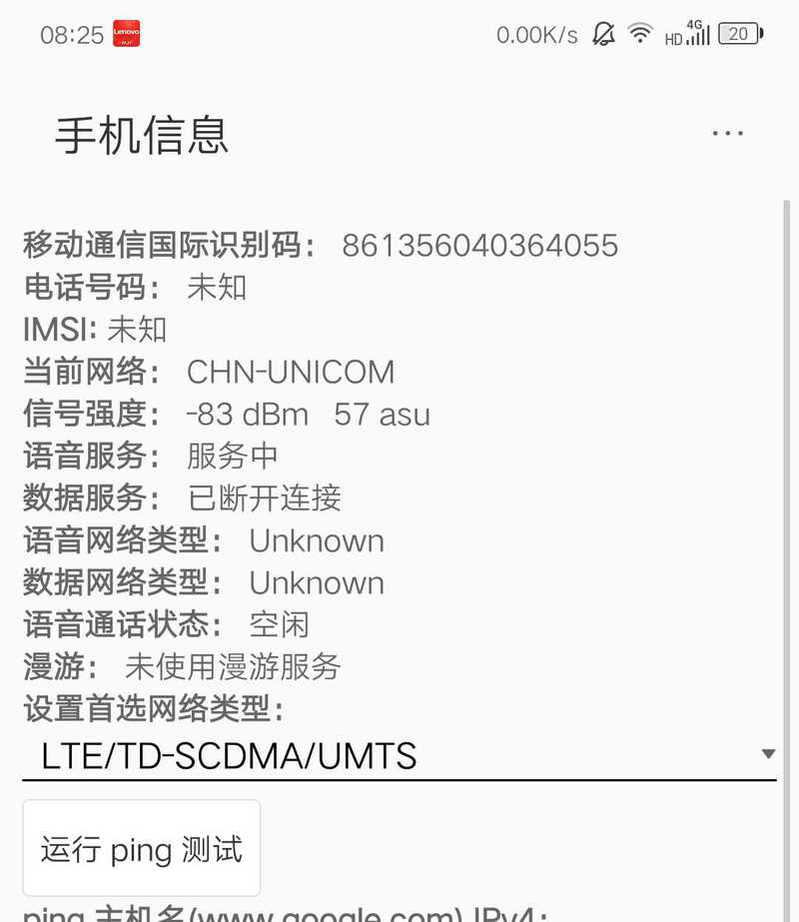Open the overflow menu
This screenshot has height=922, width=799.
(727, 133)
